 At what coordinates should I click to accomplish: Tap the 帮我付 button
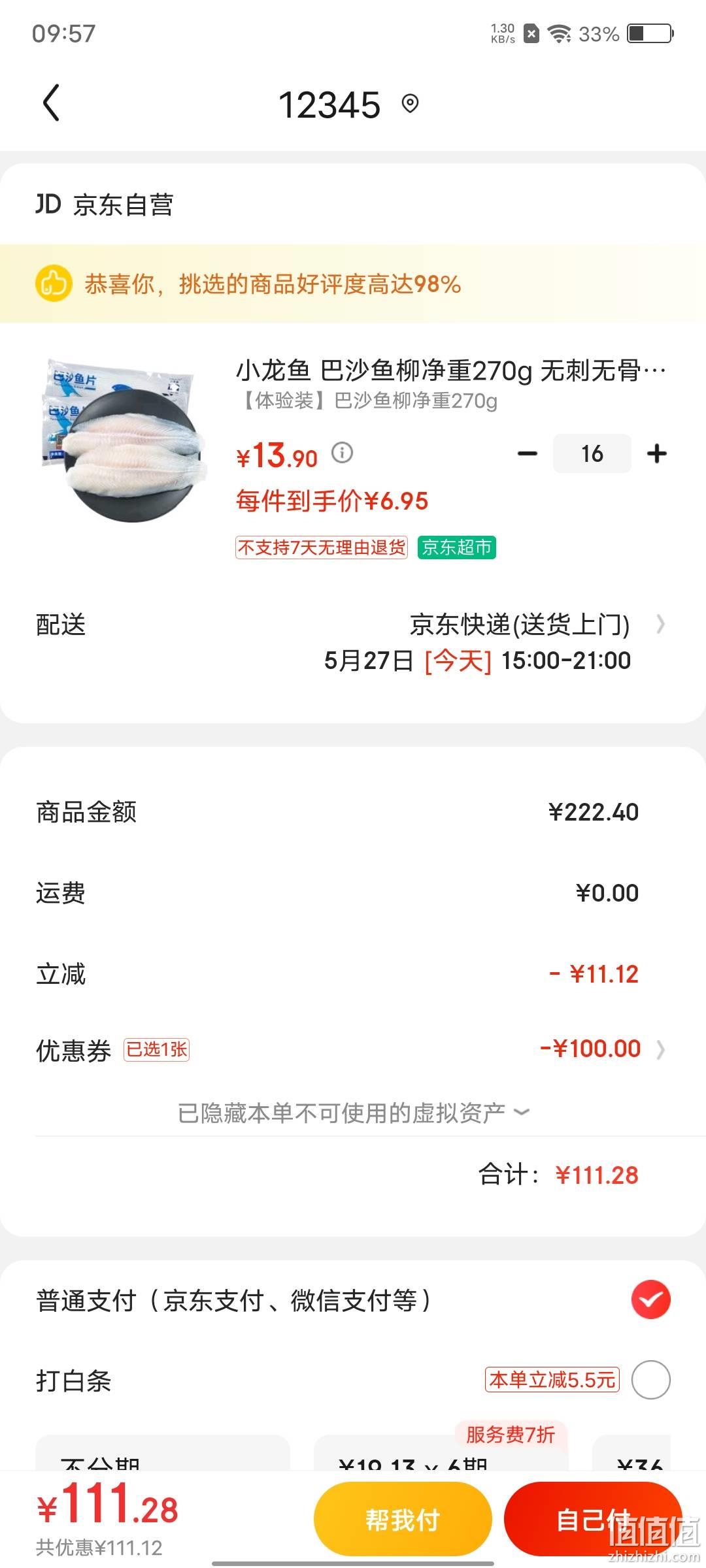click(403, 1520)
